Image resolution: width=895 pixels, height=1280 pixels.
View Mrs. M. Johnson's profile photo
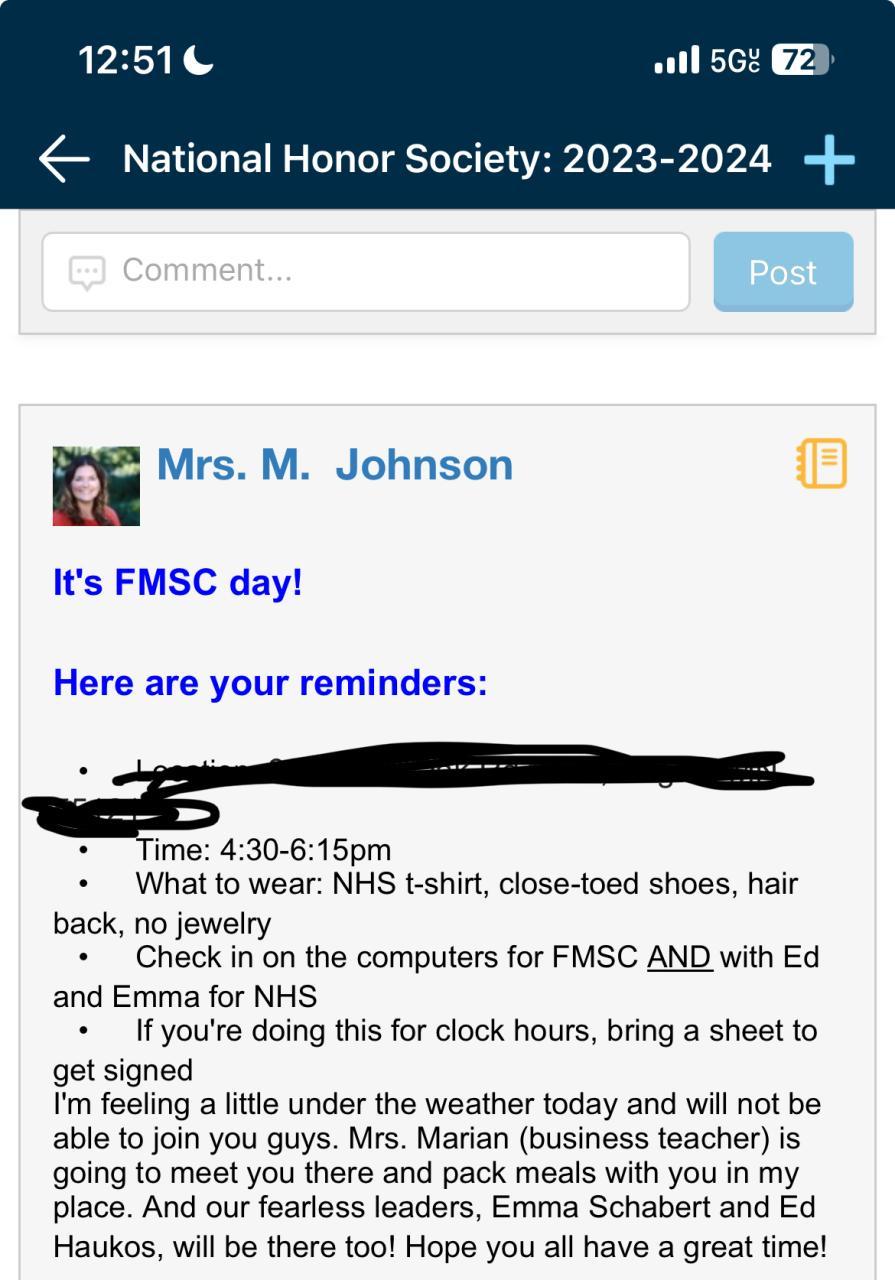point(96,486)
